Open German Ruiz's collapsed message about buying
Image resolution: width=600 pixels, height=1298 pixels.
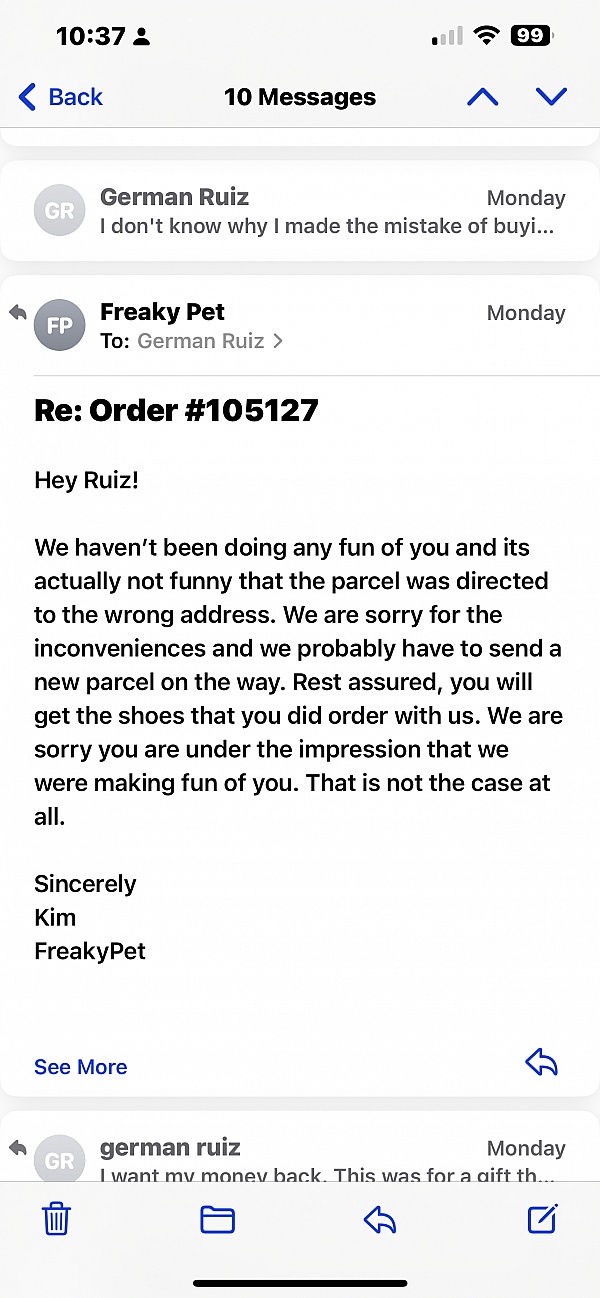300,211
